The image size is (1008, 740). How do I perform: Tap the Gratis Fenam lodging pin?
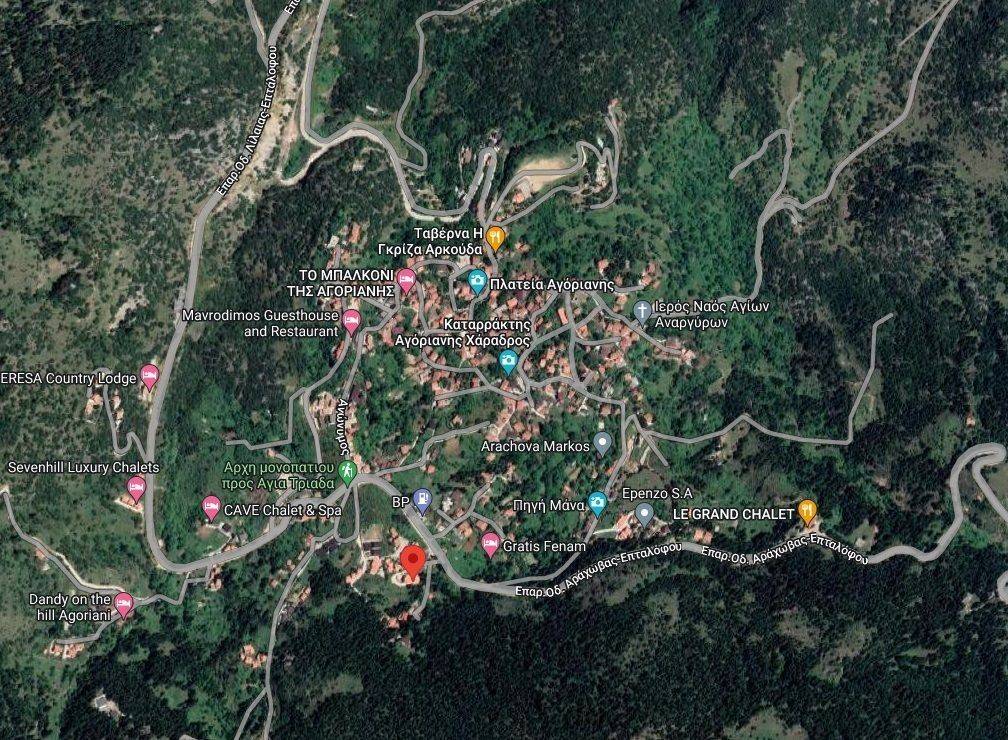[x=490, y=544]
